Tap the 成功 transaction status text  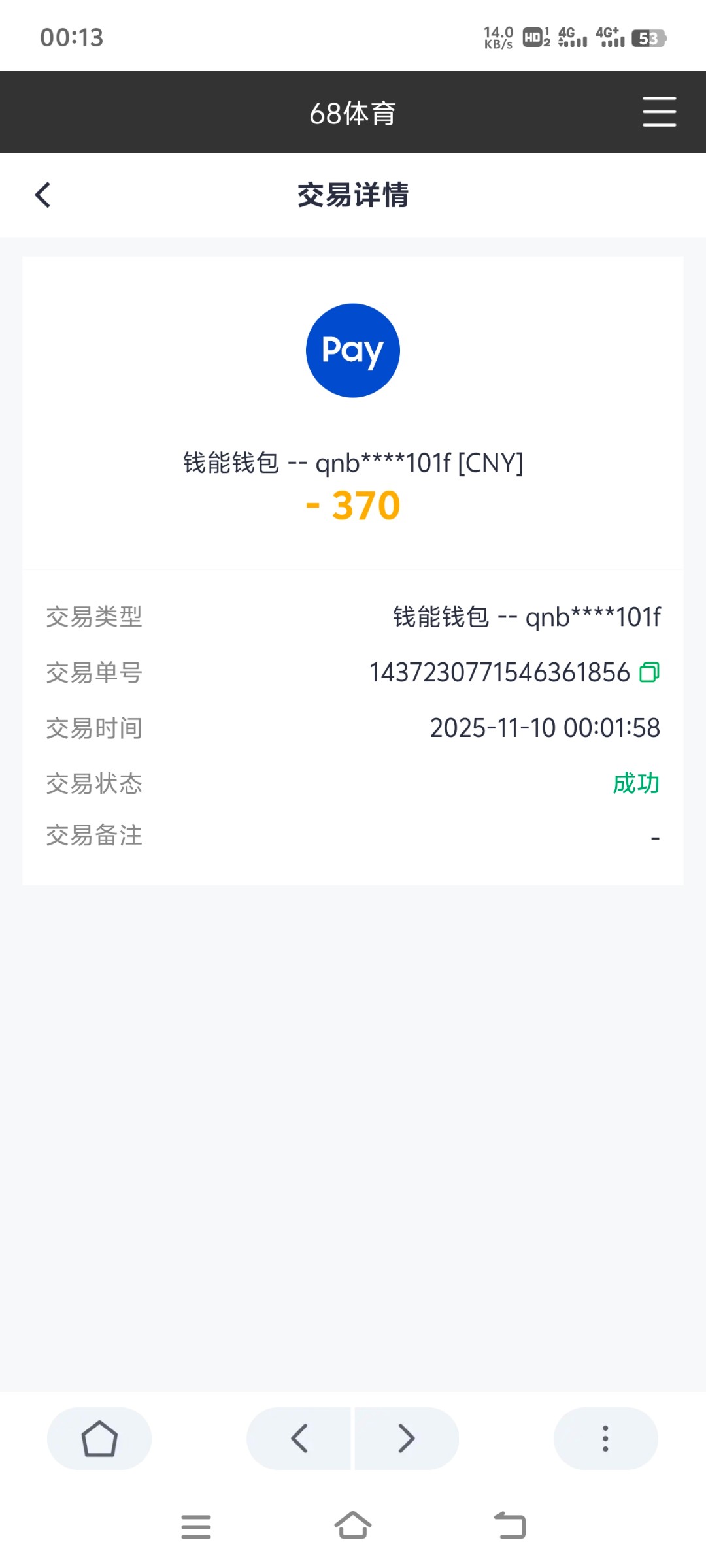[637, 783]
